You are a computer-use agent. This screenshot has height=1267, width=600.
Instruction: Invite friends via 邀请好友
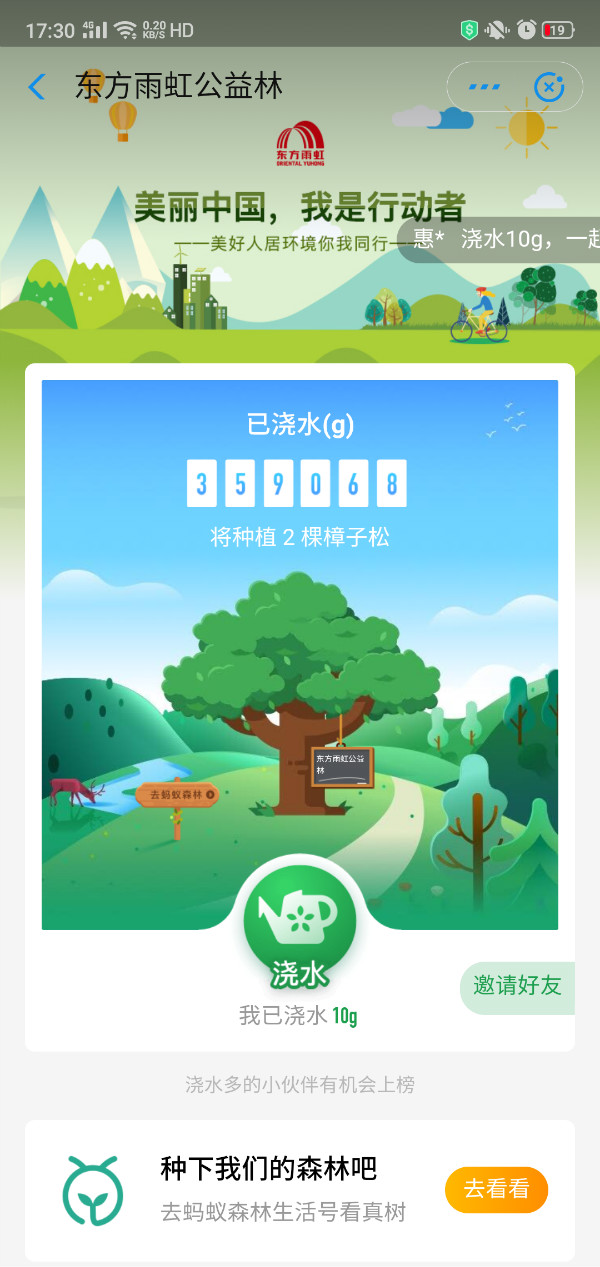click(x=517, y=986)
